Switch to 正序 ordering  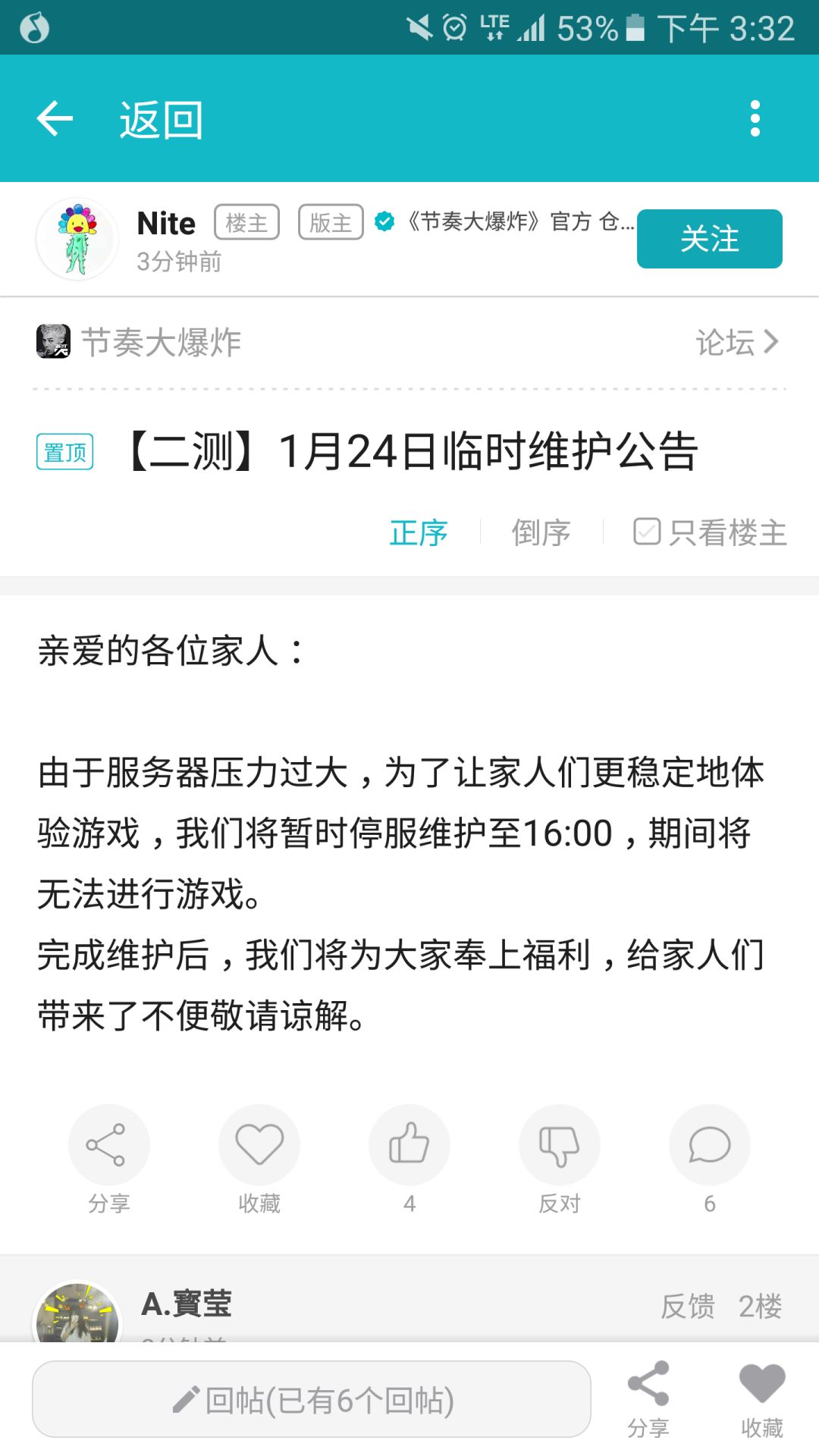(419, 532)
